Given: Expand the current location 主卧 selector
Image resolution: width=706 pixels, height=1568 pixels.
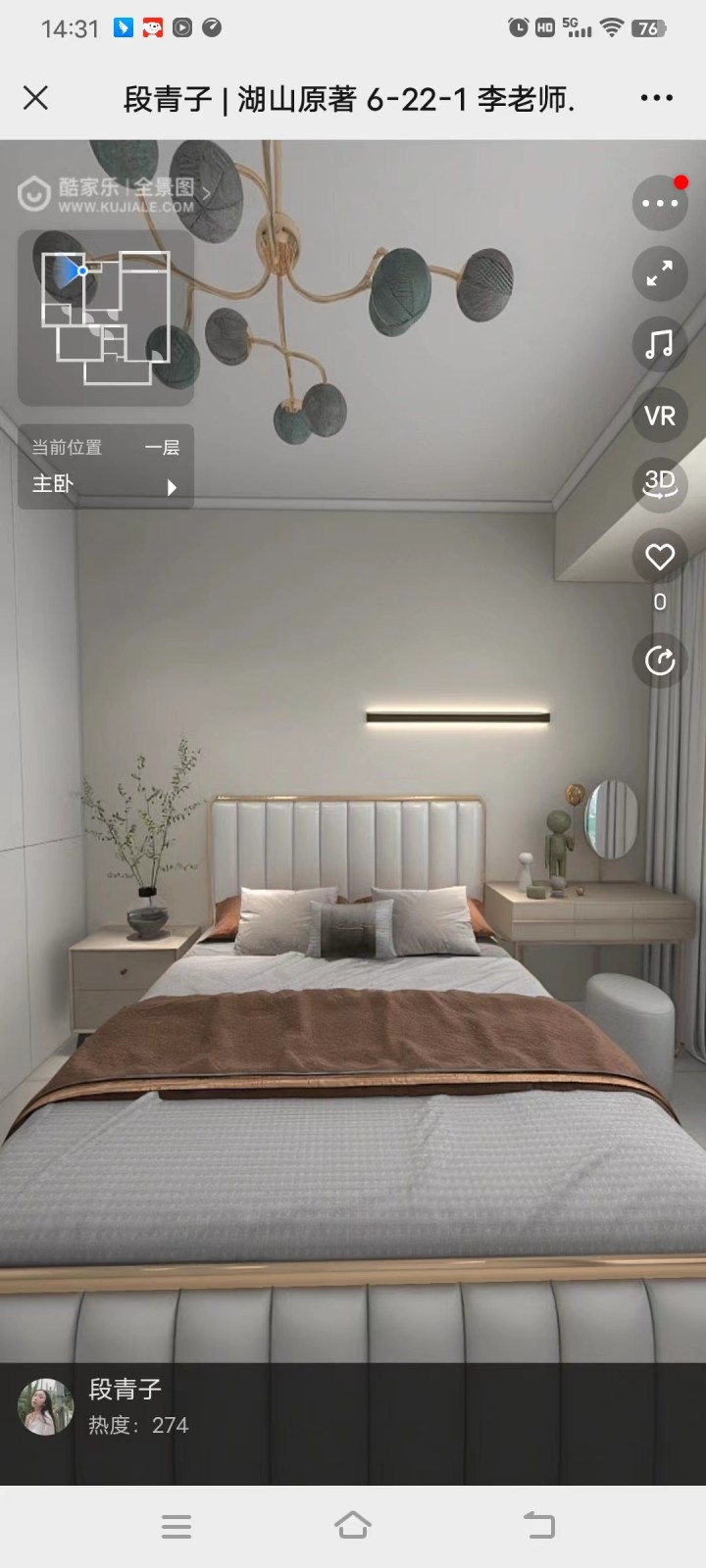Looking at the screenshot, I should click(x=106, y=466).
